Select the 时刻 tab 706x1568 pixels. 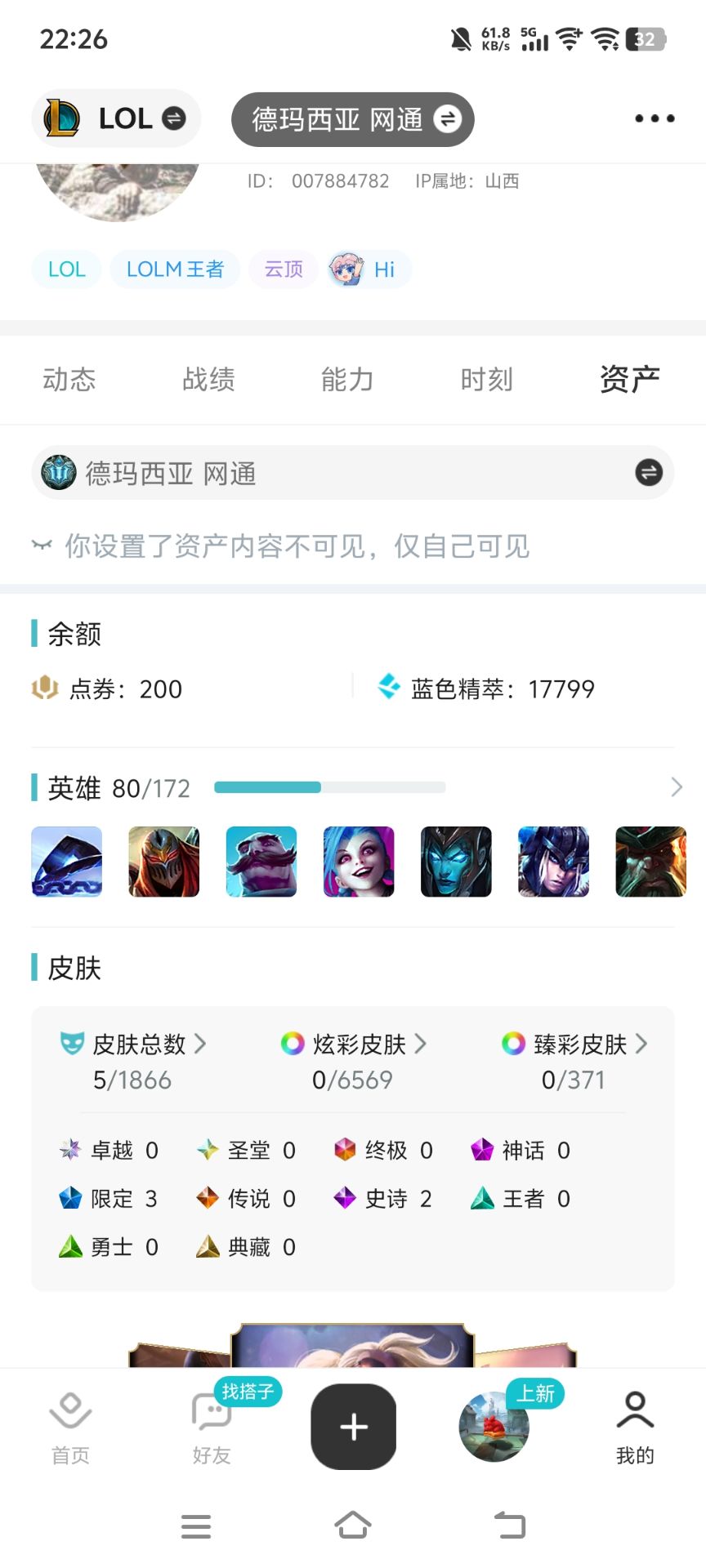pyautogui.click(x=486, y=380)
